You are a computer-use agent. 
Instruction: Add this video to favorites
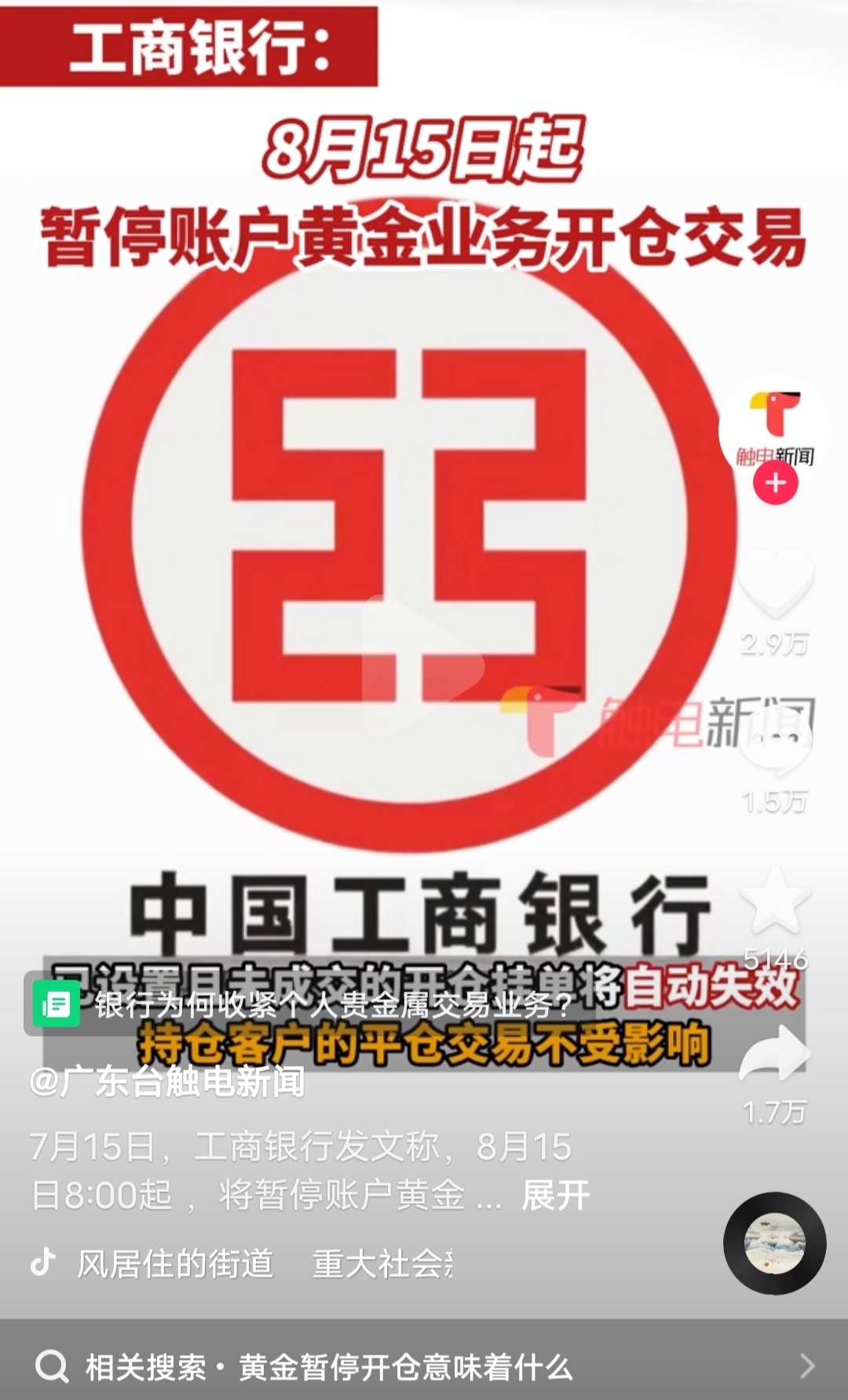tap(775, 899)
